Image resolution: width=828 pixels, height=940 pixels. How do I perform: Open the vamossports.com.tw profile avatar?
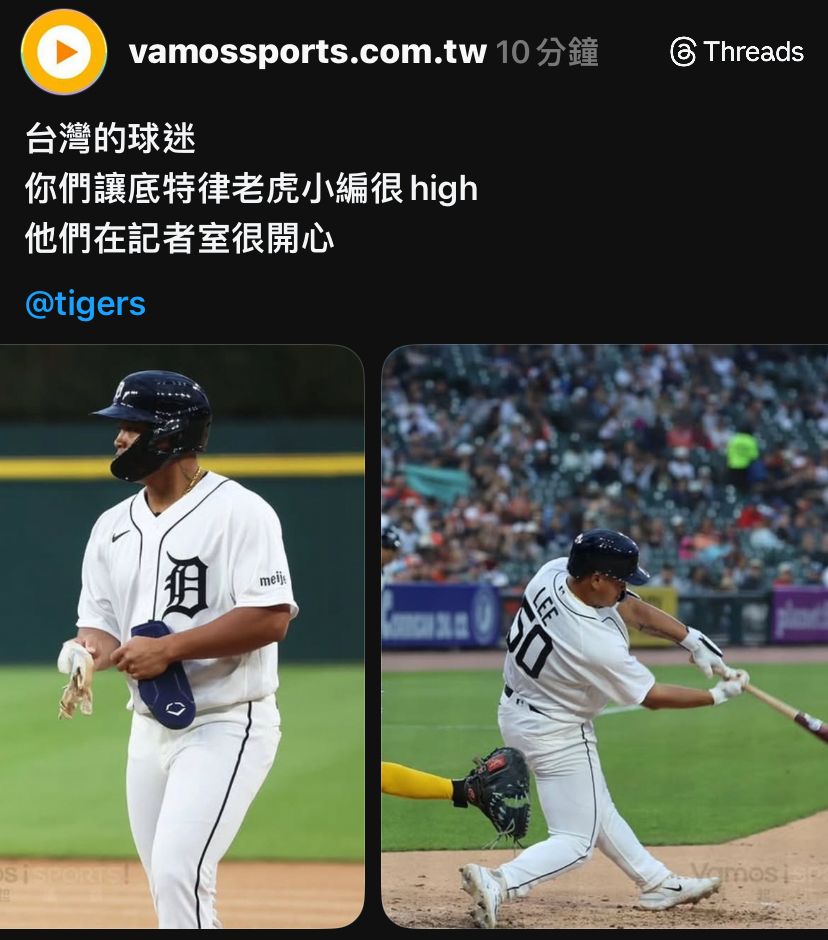coord(64,52)
